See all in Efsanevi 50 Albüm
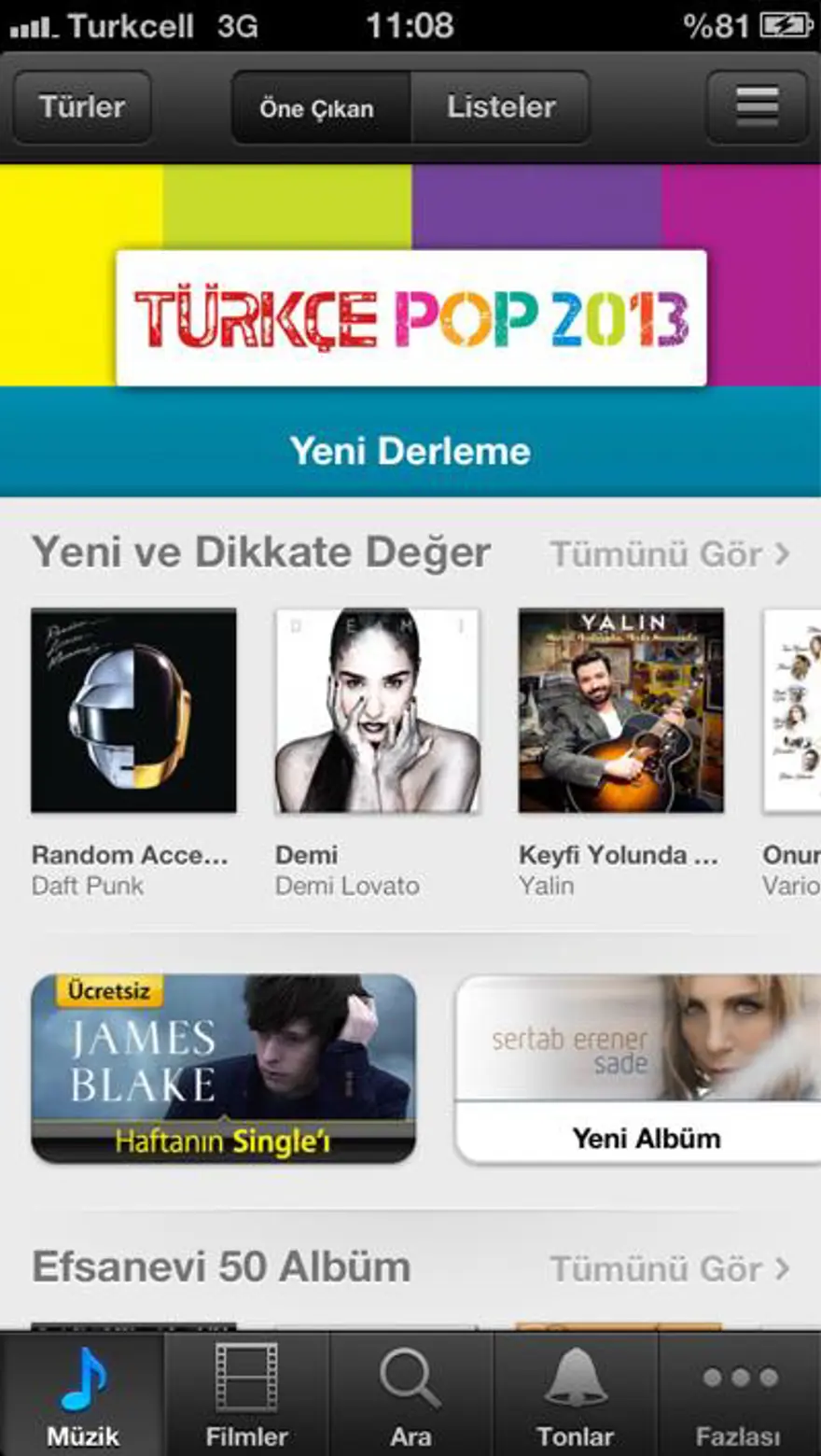The width and height of the screenshot is (821, 1456). [670, 1268]
